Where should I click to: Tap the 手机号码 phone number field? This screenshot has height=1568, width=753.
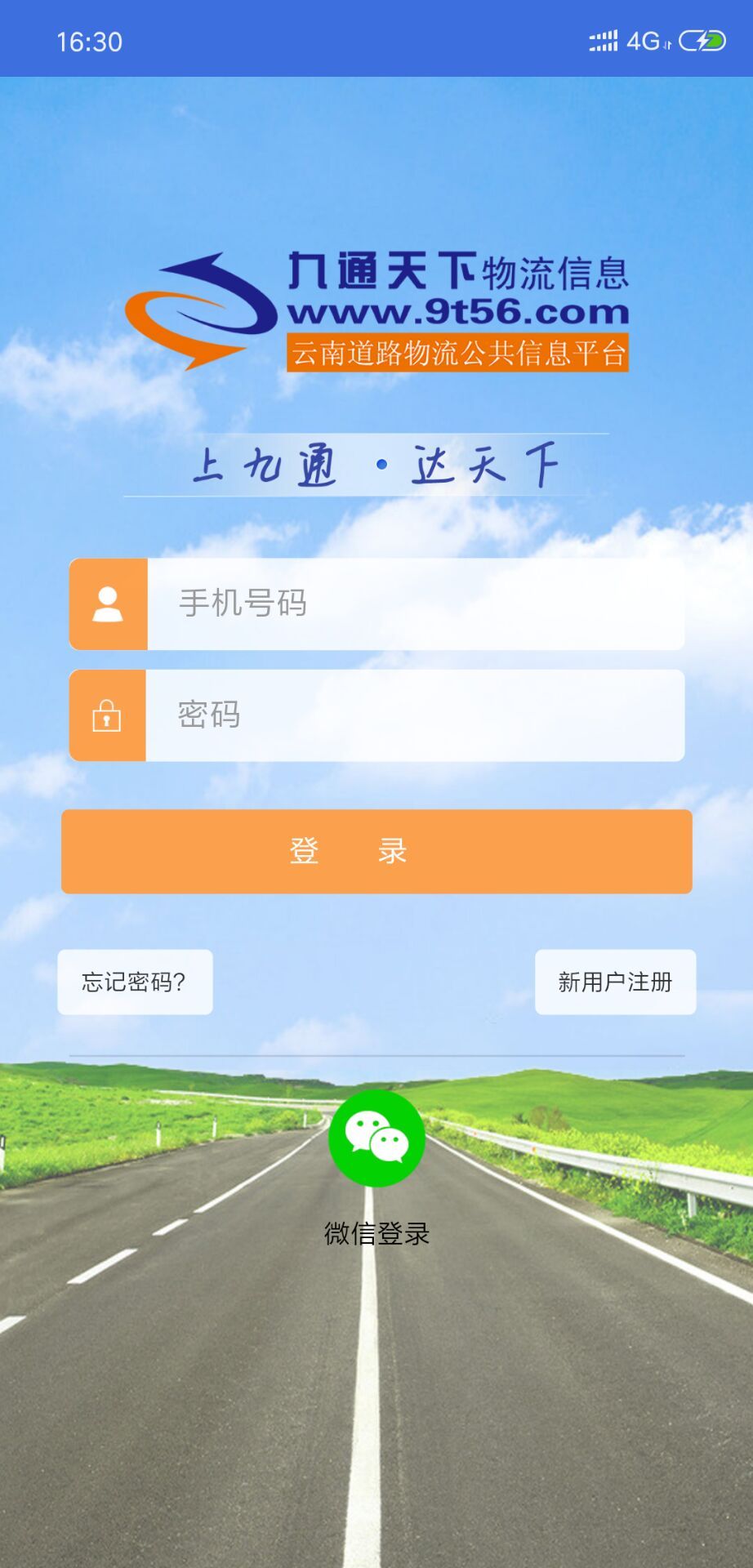pyautogui.click(x=415, y=604)
